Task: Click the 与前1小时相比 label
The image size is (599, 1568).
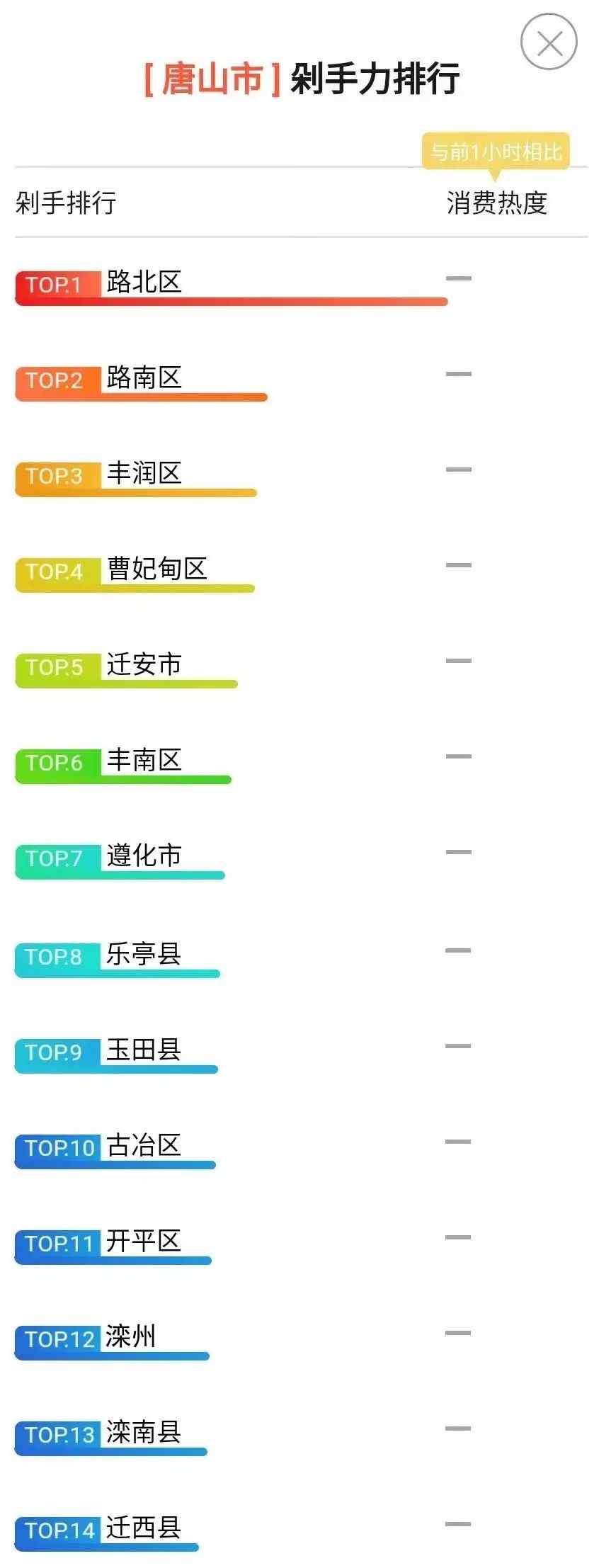Action: (x=496, y=149)
